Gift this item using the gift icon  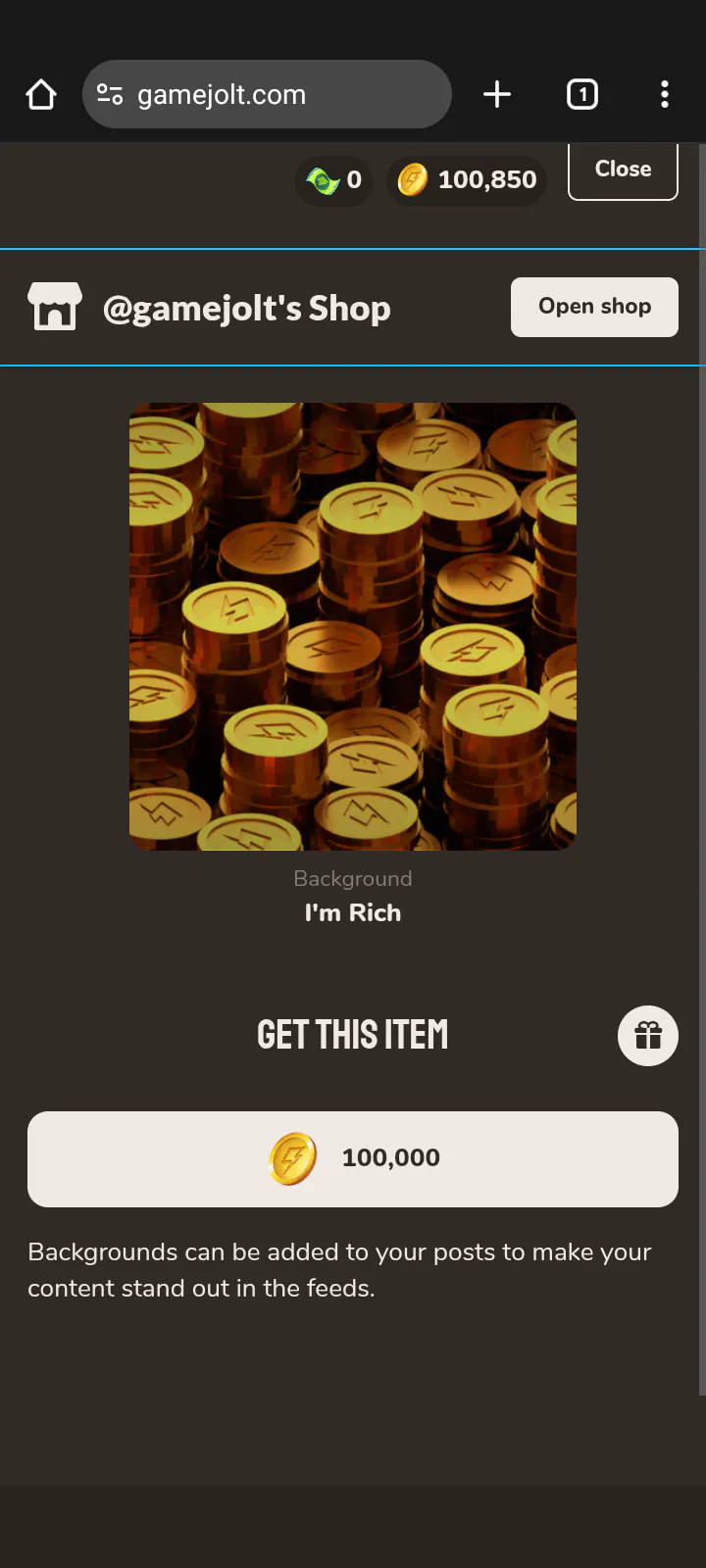647,1036
